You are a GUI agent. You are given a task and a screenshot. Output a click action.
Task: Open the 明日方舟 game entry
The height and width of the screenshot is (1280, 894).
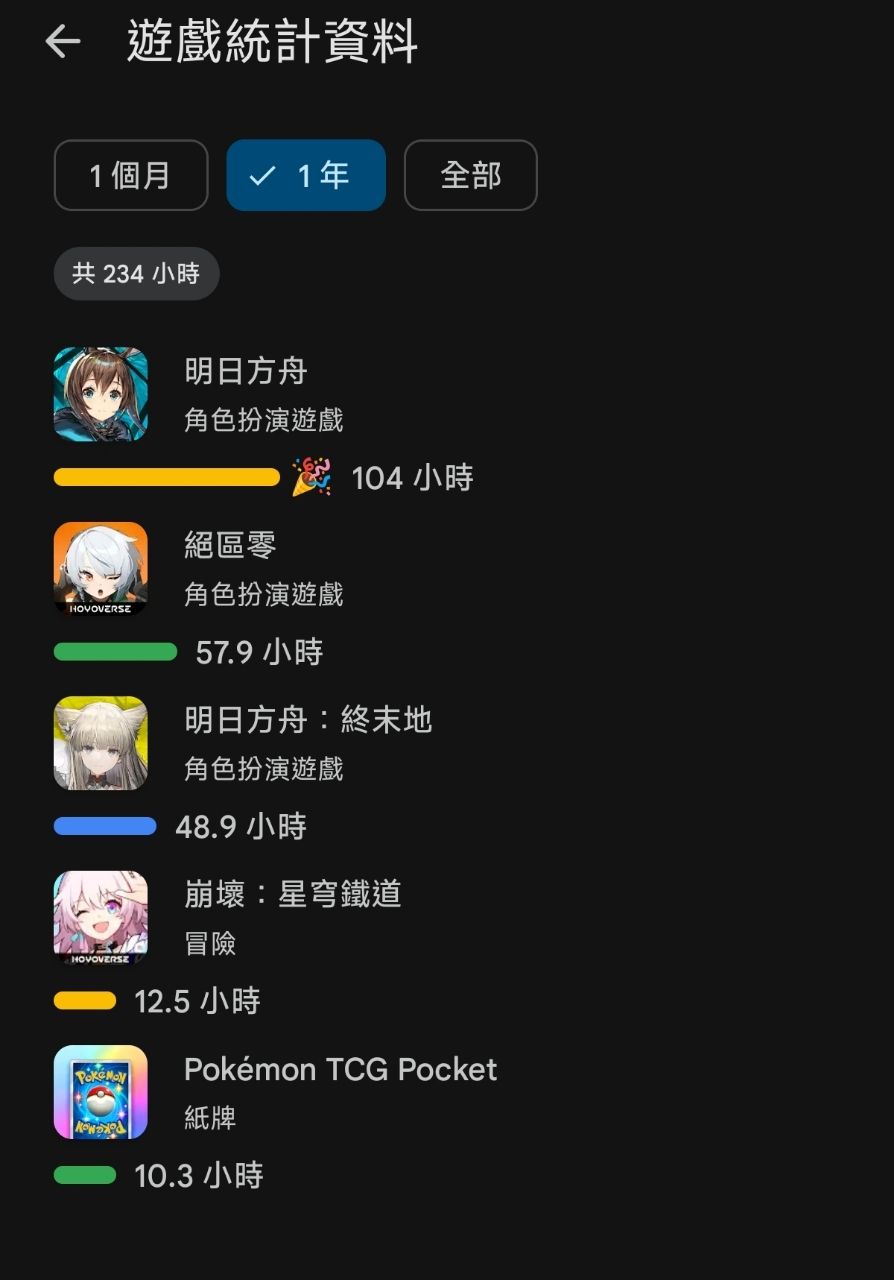[246, 394]
